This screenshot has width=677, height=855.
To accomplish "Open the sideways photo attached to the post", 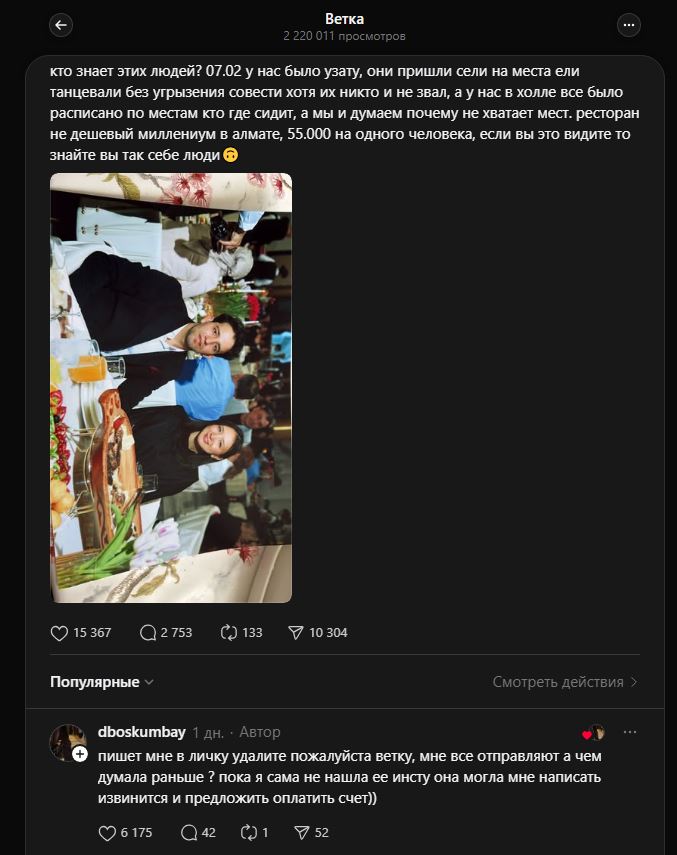I will coord(171,388).
